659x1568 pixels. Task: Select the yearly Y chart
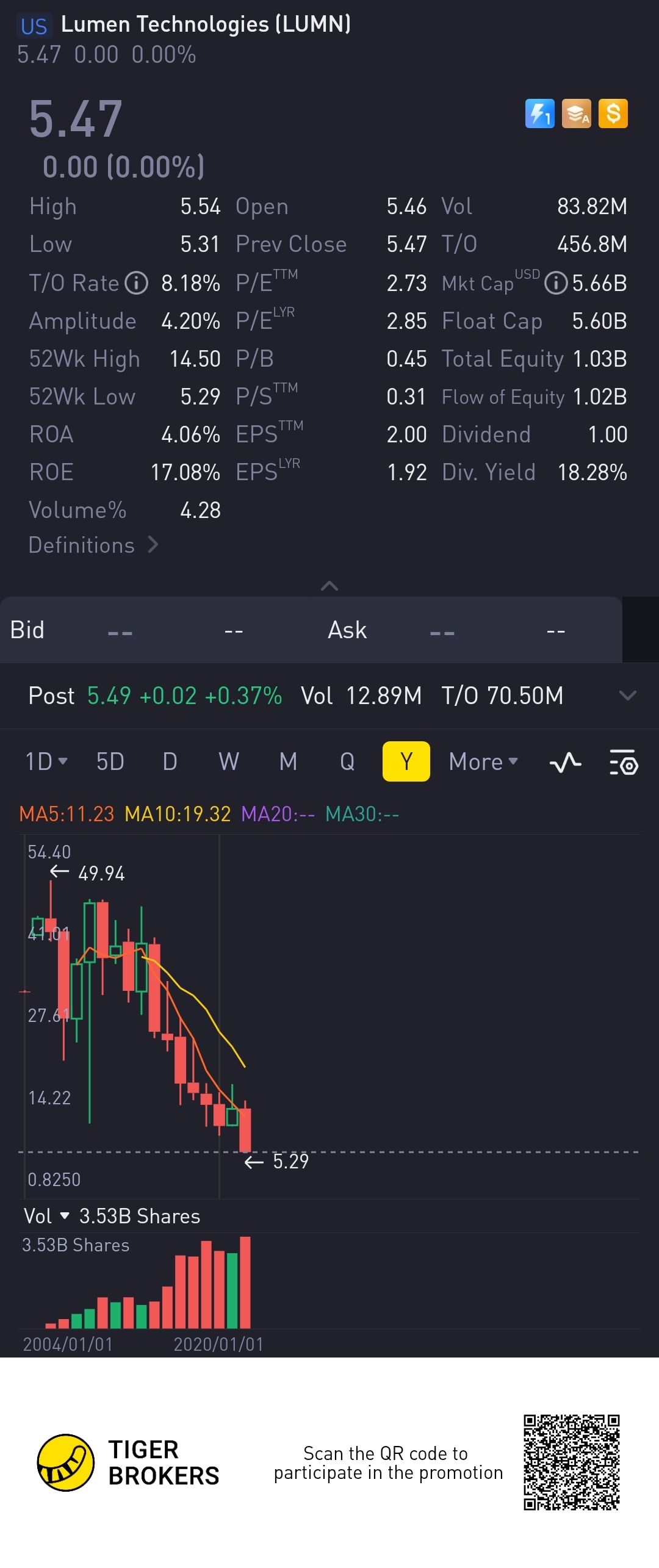pyautogui.click(x=406, y=761)
